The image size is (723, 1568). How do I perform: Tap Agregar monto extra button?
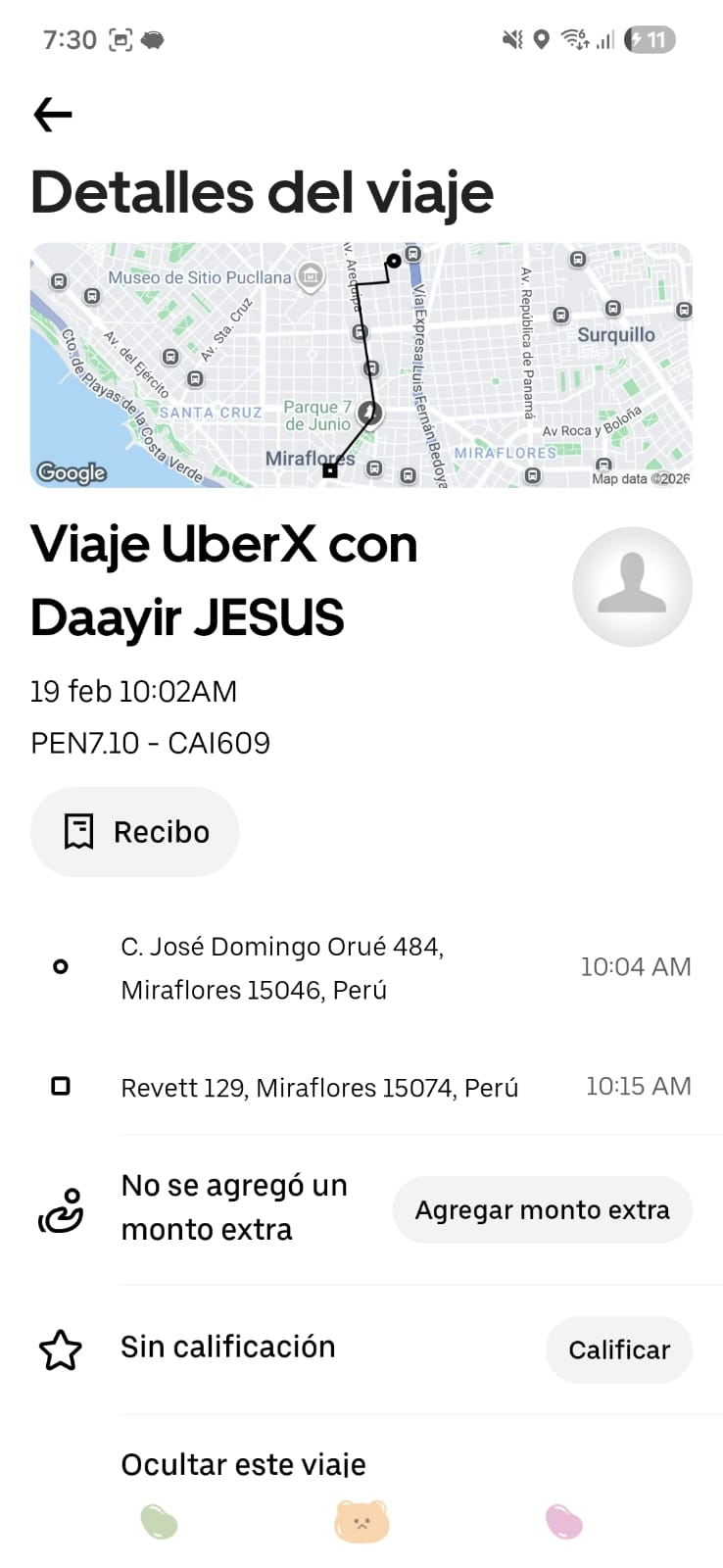pos(542,1210)
